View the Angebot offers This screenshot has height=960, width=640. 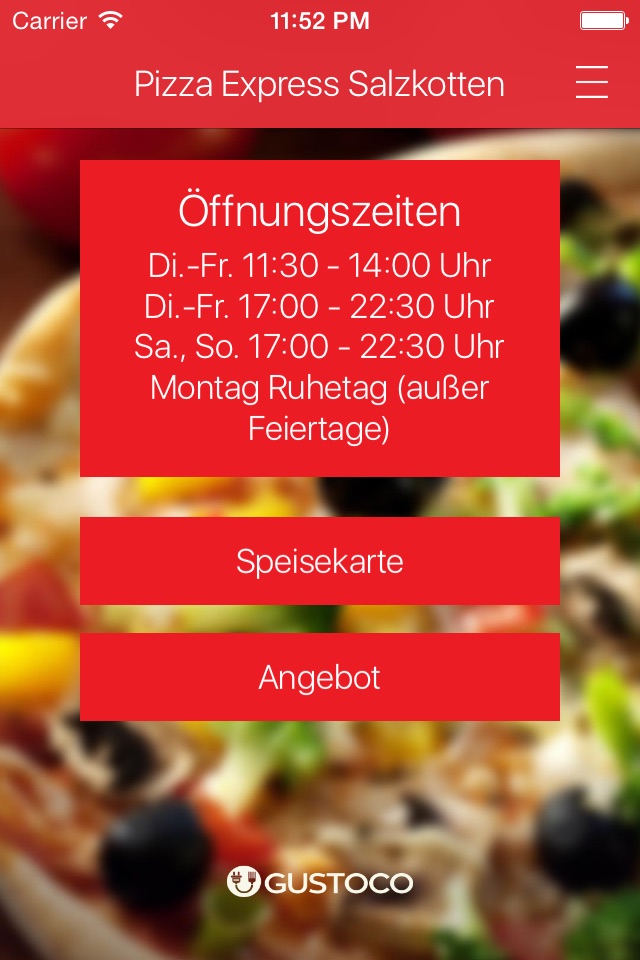coord(320,677)
